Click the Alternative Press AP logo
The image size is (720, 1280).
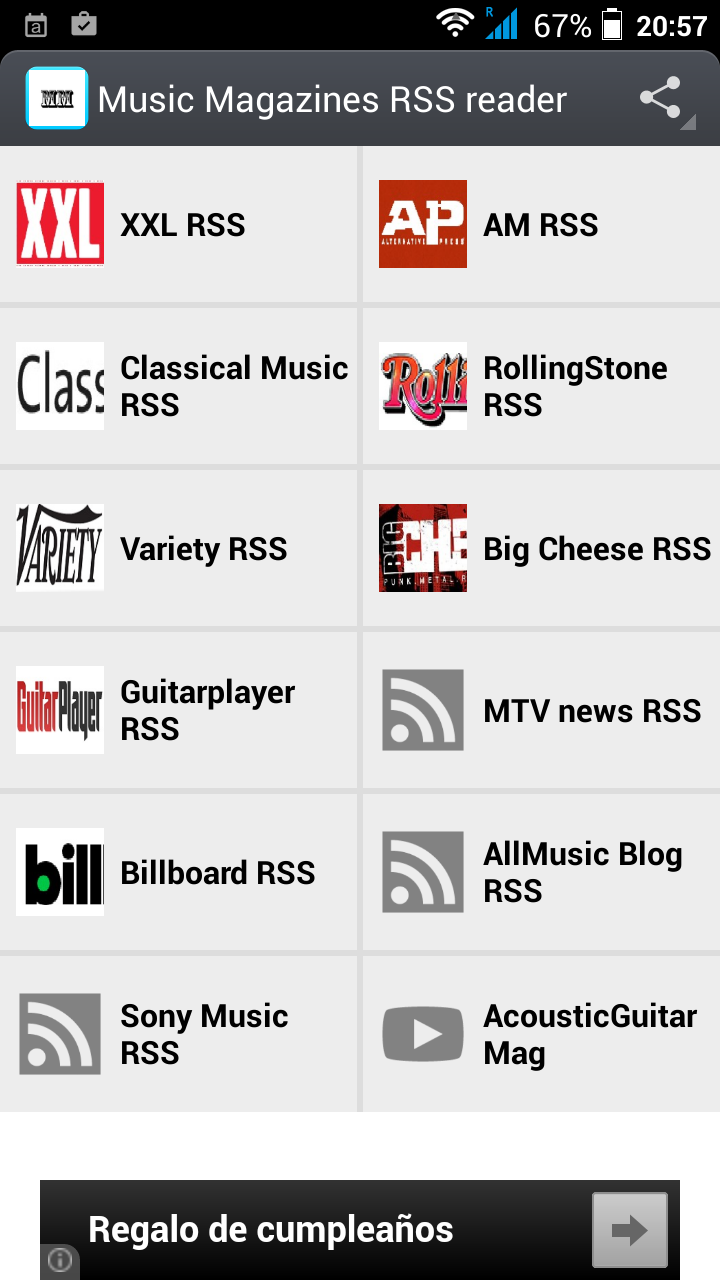pos(422,223)
